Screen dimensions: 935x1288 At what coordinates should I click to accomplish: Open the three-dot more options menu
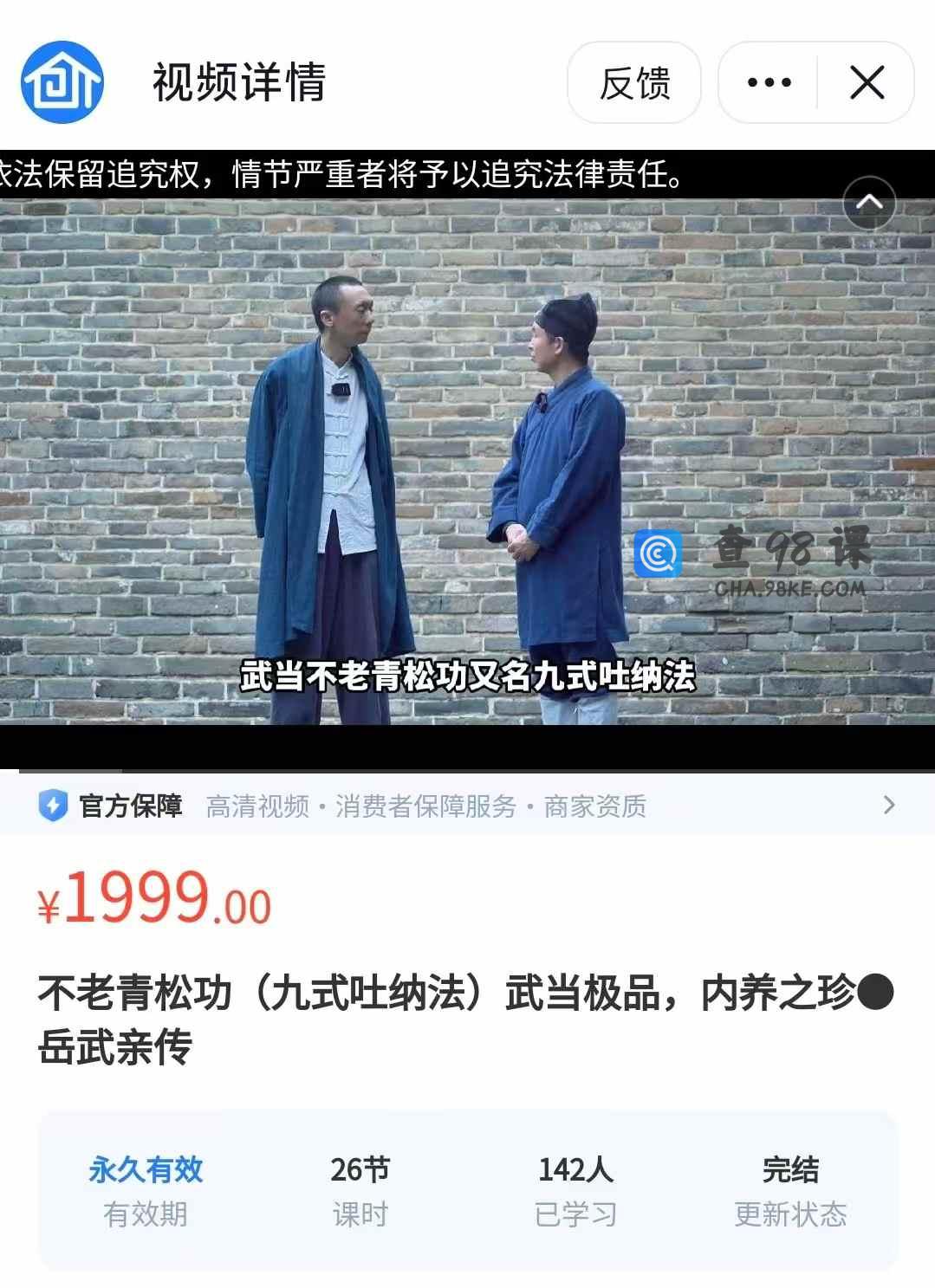pos(769,83)
